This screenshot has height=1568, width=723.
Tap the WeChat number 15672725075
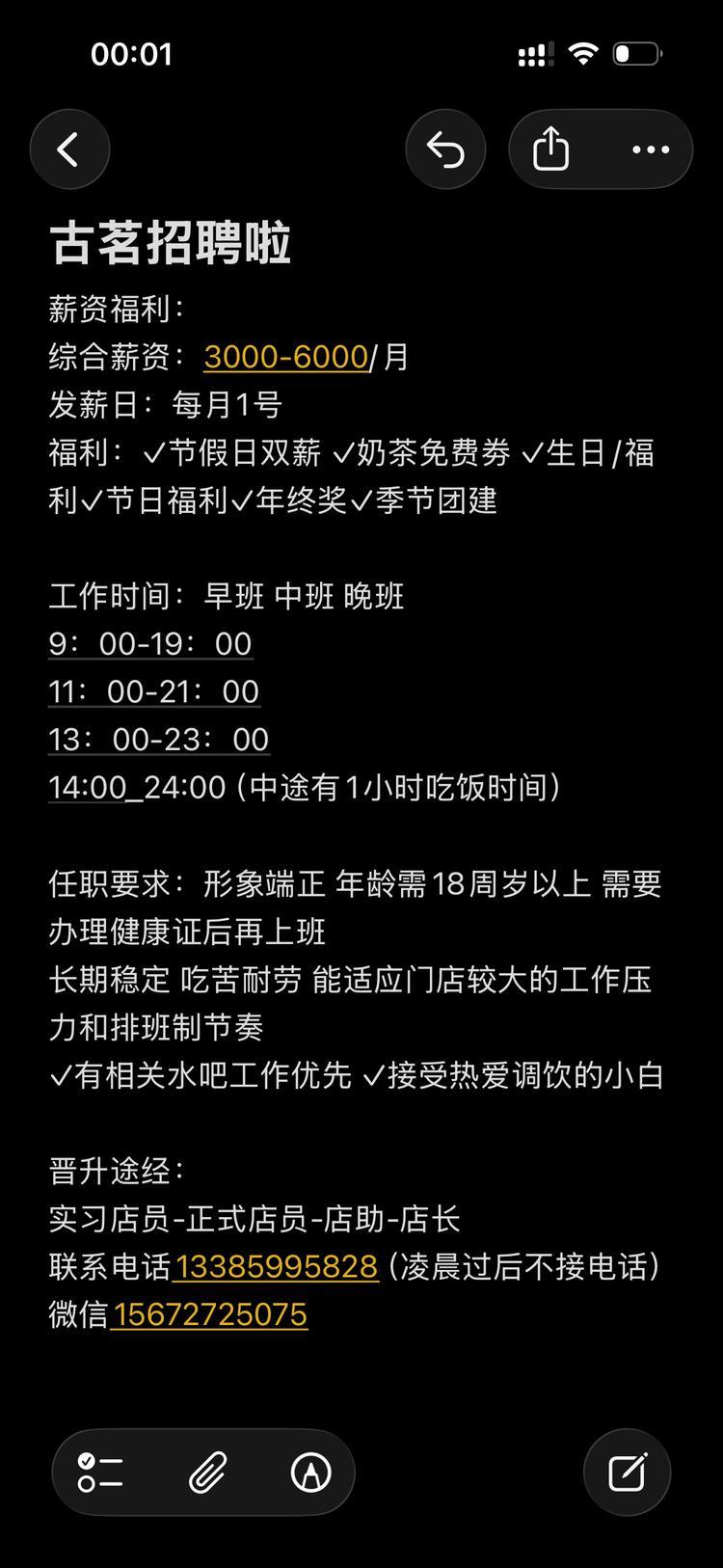(209, 1314)
